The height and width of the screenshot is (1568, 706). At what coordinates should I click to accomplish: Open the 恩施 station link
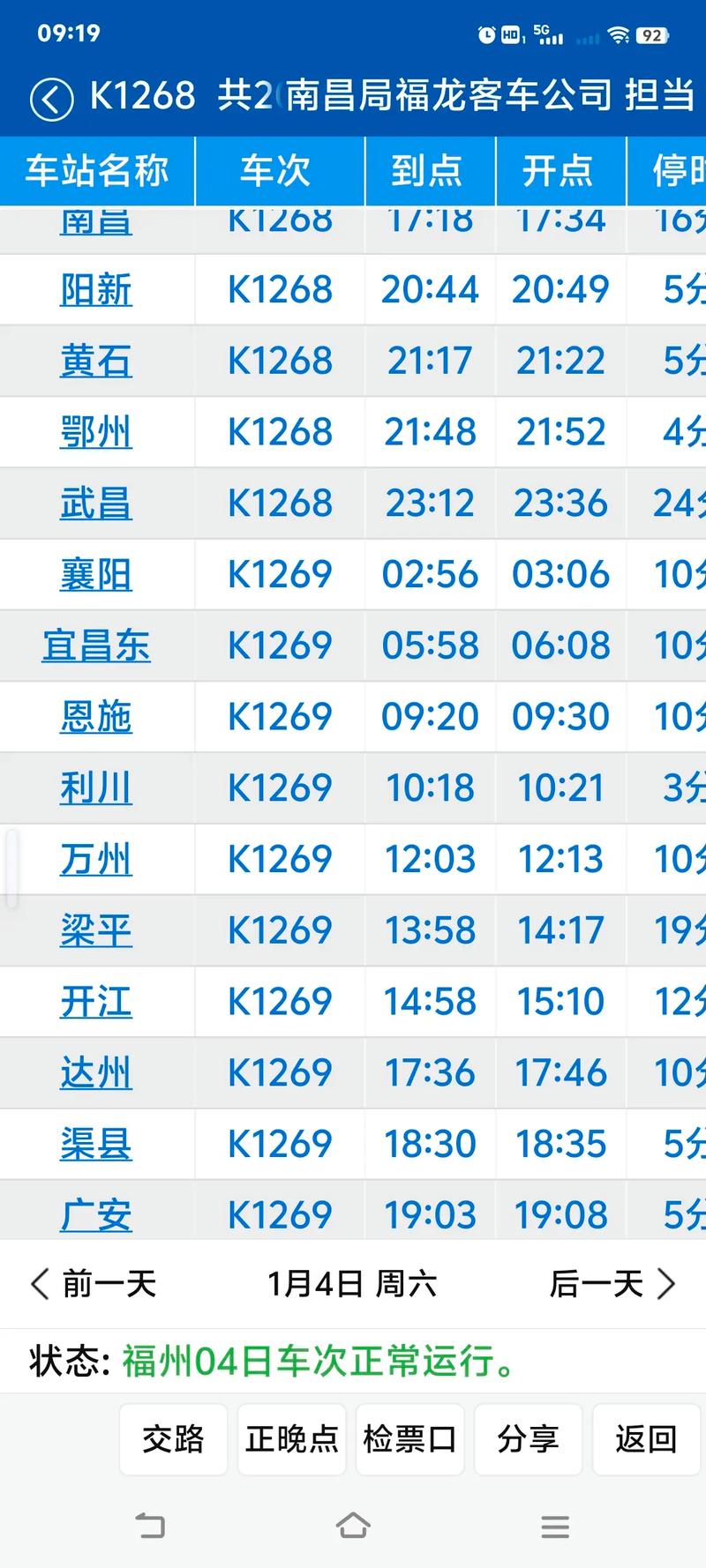[96, 717]
